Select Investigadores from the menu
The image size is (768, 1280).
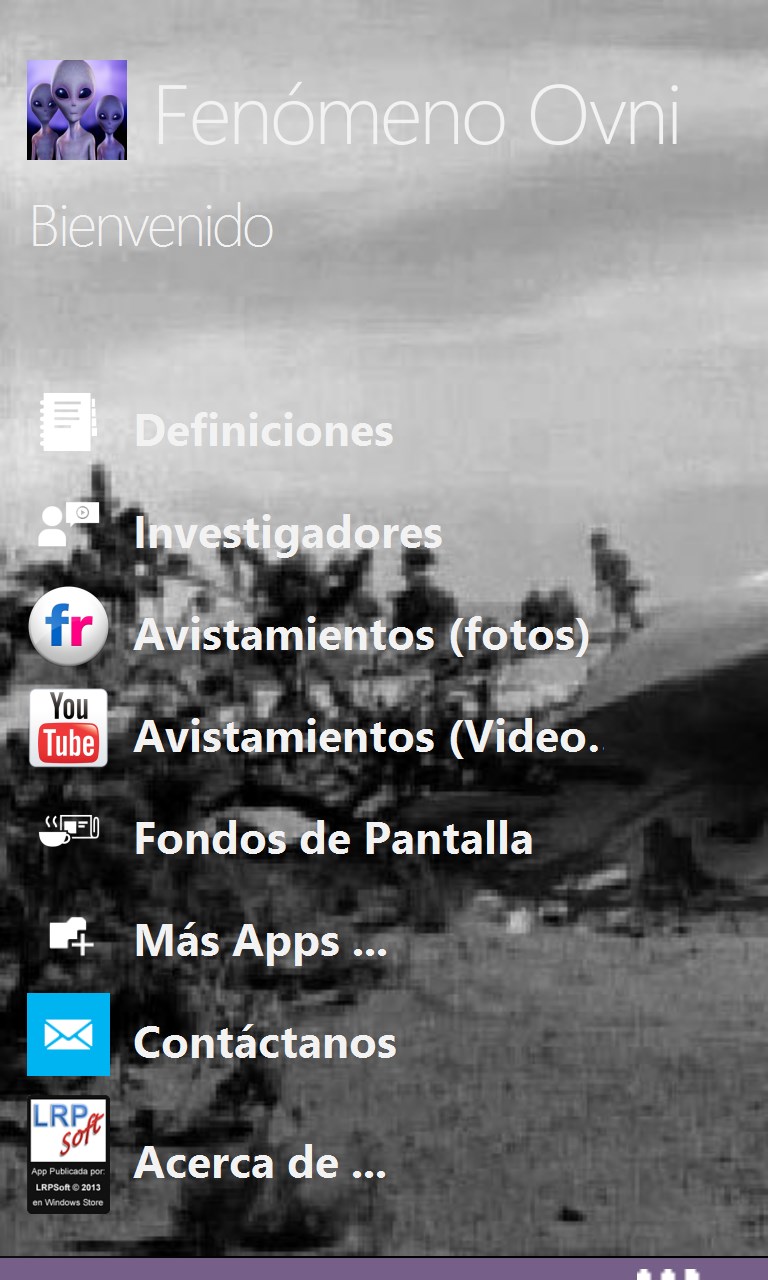point(288,533)
